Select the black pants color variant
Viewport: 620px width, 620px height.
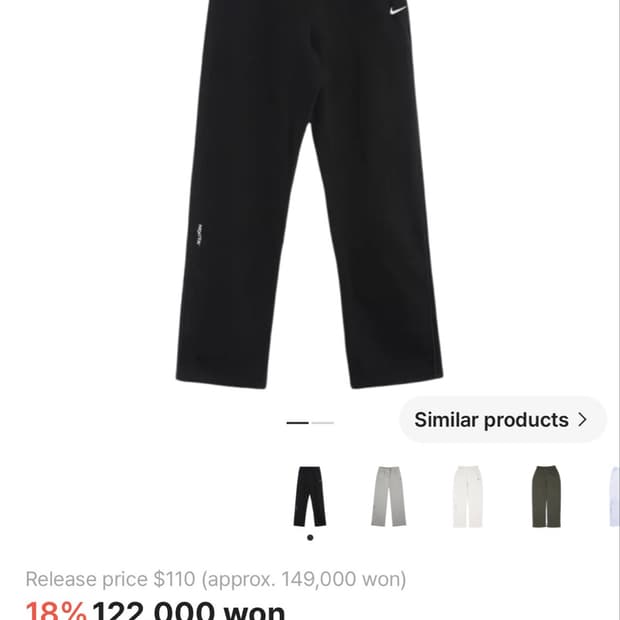310,497
